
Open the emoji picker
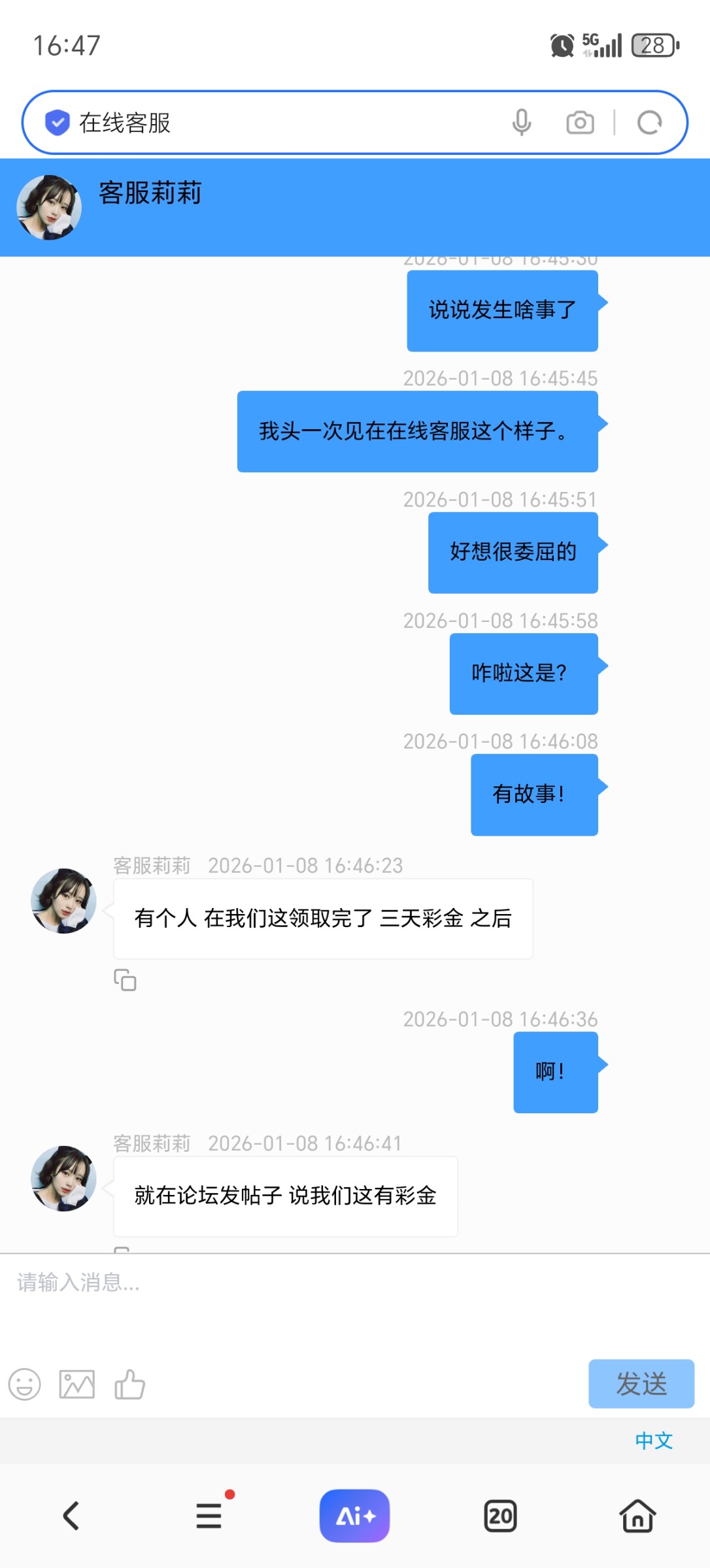pos(25,1383)
